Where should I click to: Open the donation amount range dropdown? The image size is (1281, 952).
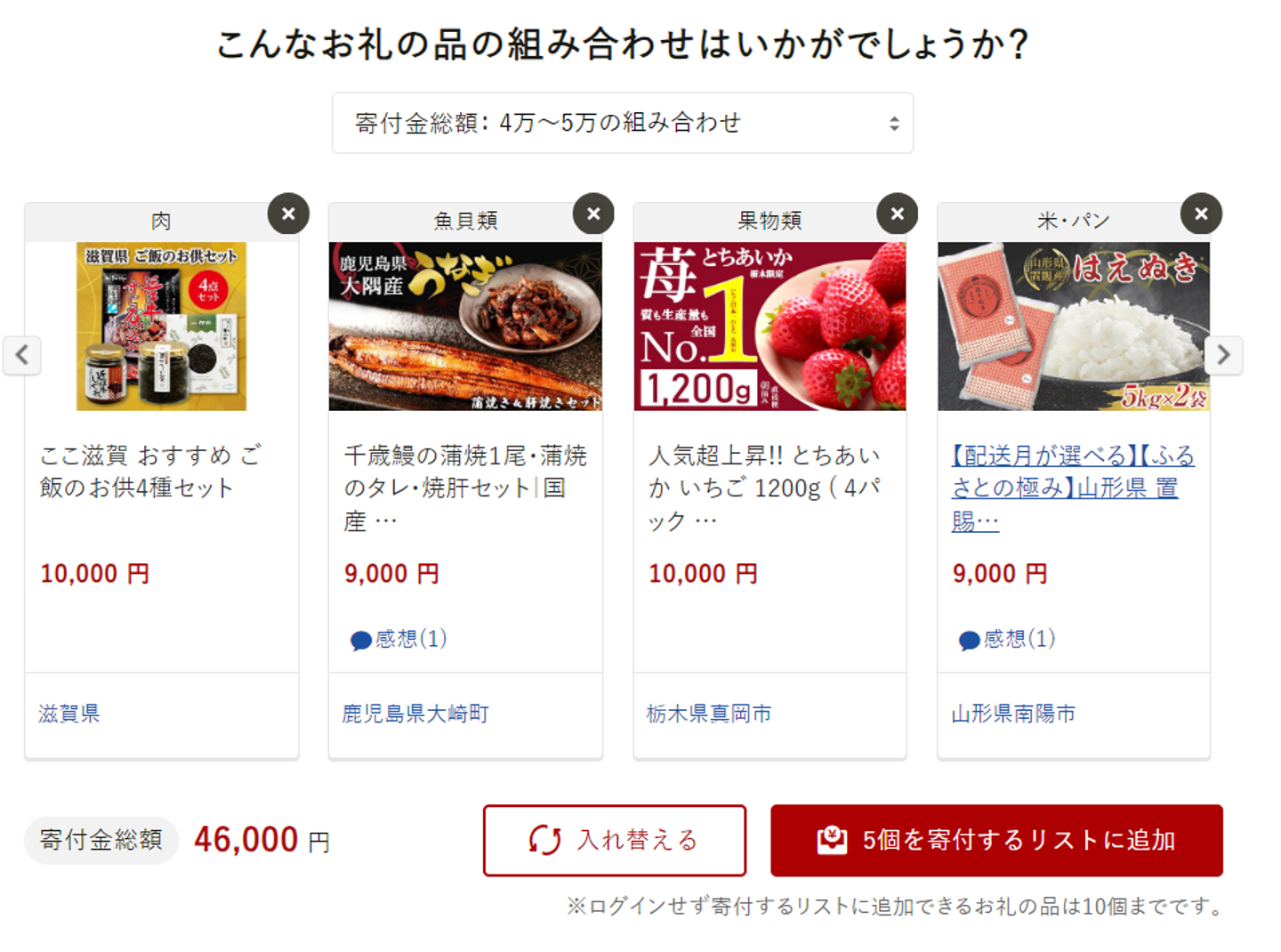pos(622,123)
